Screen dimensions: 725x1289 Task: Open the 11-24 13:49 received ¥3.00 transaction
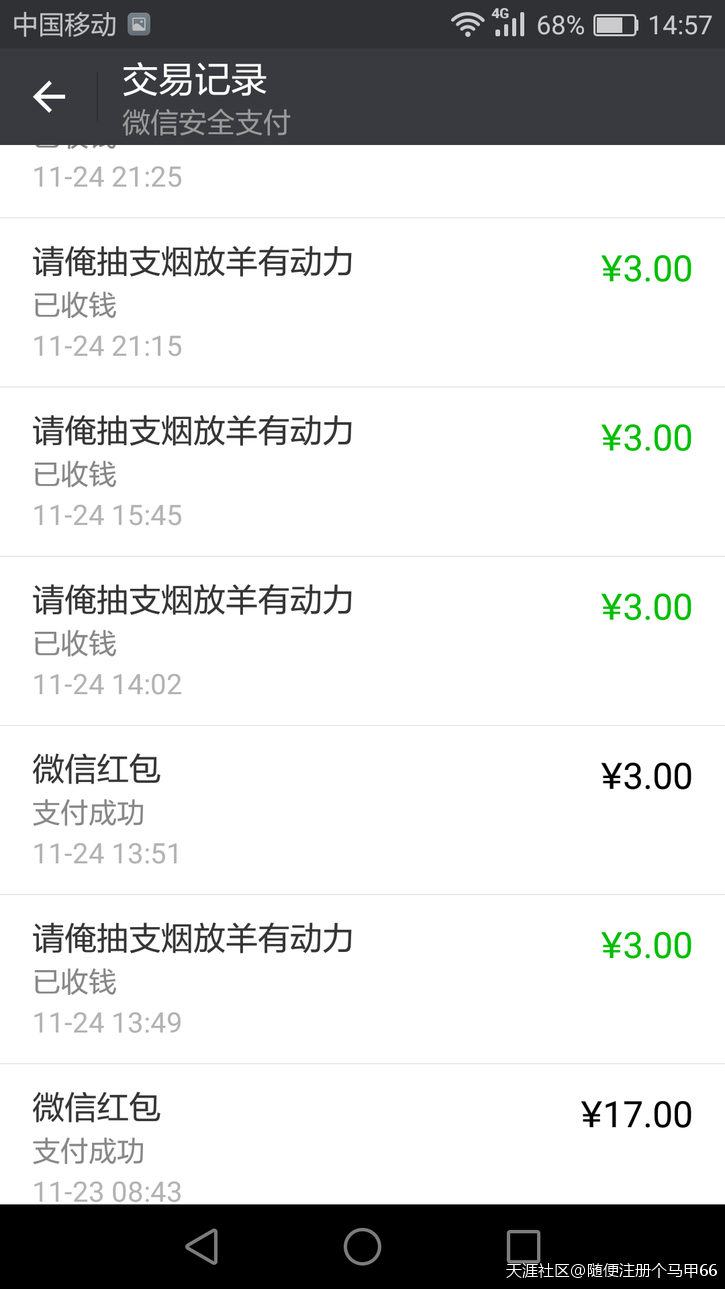click(362, 979)
